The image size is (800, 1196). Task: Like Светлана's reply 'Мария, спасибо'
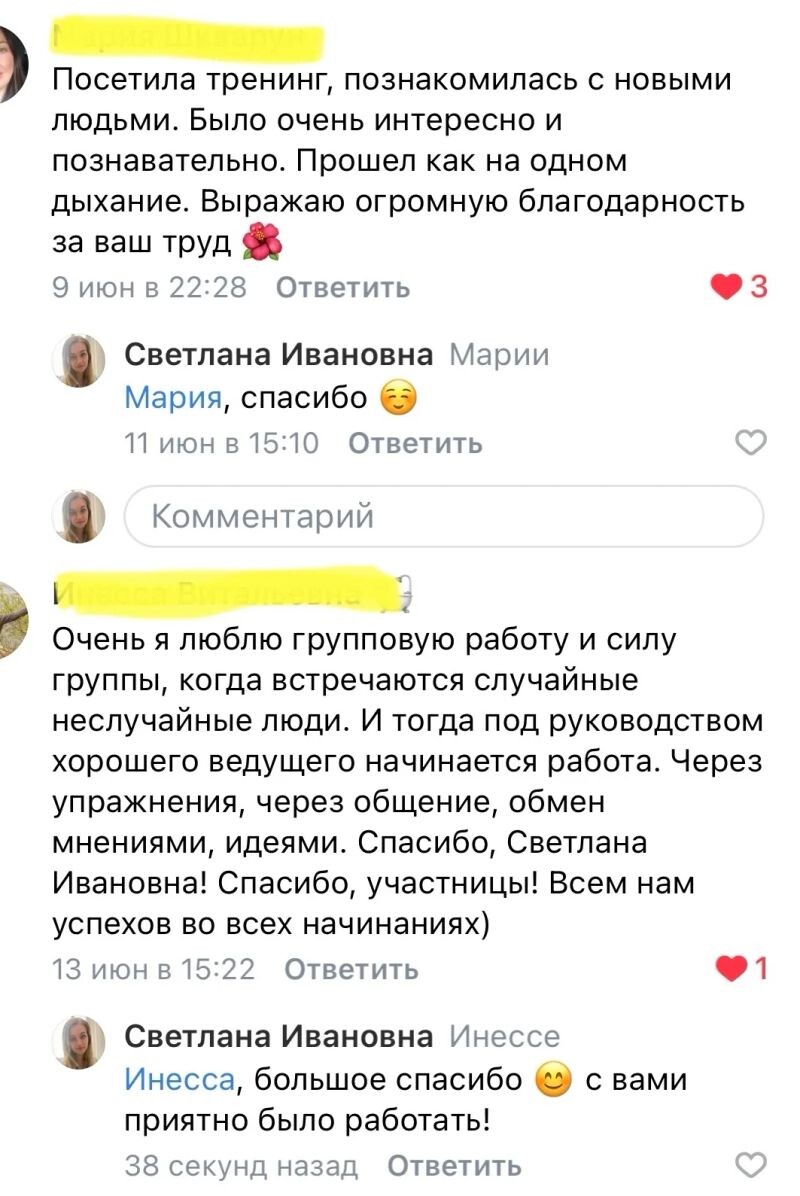[x=750, y=443]
